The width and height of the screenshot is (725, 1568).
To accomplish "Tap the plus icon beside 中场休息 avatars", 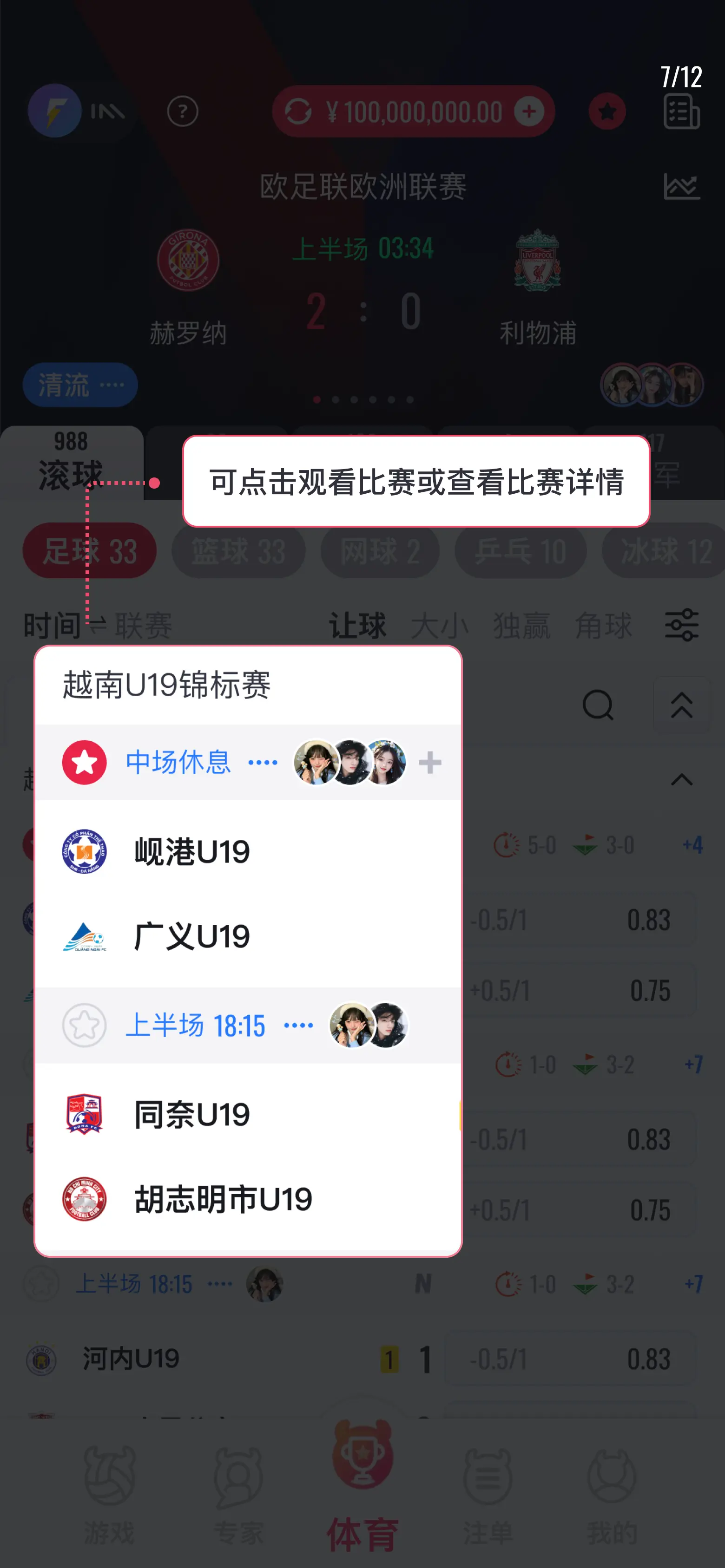I will coord(430,762).
